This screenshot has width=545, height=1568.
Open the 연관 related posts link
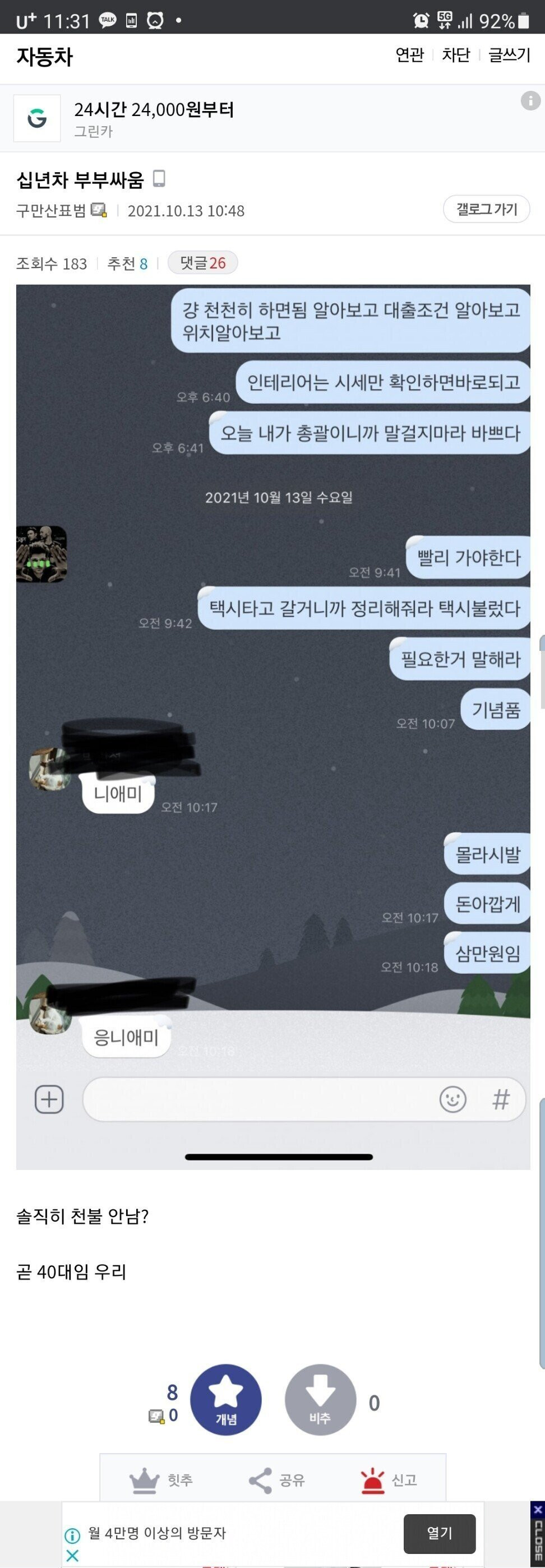click(x=409, y=55)
